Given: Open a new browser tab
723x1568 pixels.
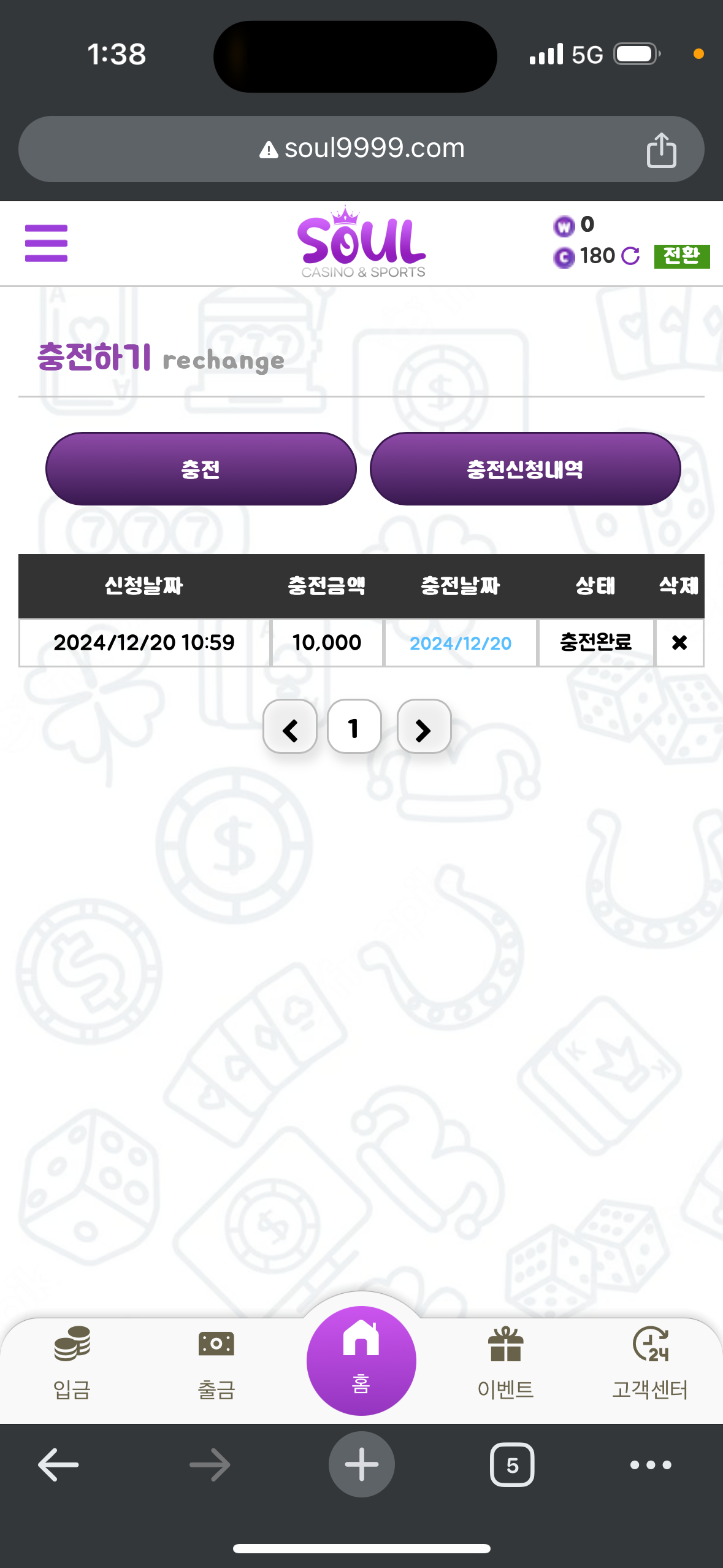Looking at the screenshot, I should click(361, 1465).
